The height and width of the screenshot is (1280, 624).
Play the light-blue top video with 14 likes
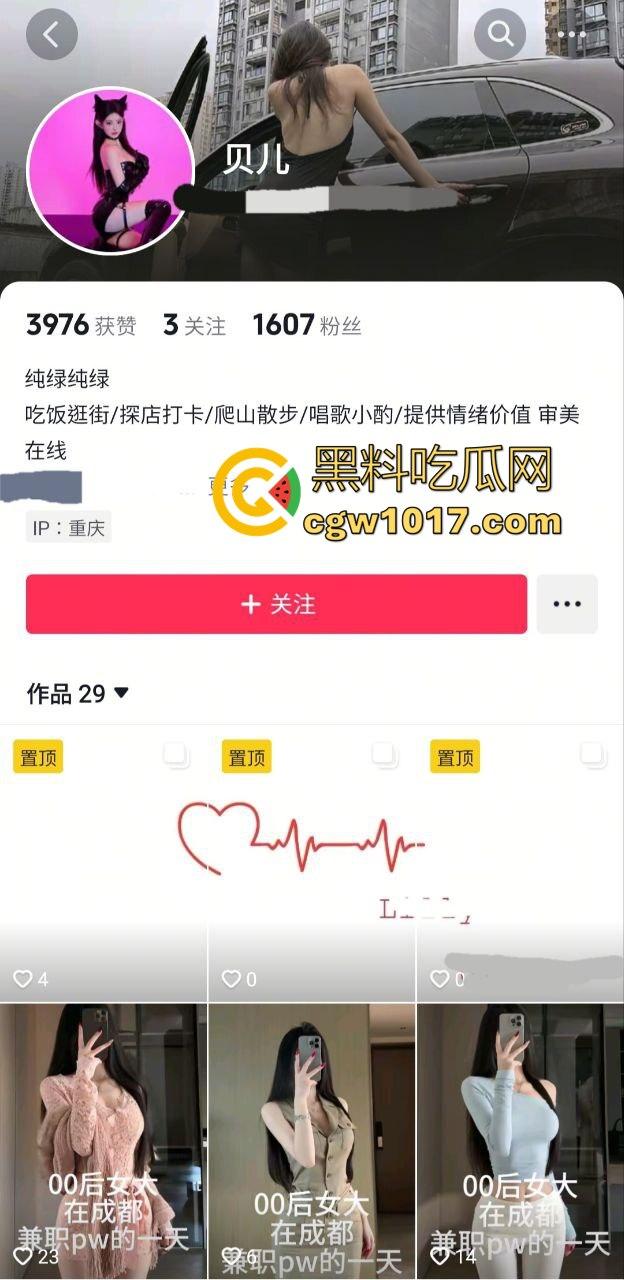click(520, 1140)
